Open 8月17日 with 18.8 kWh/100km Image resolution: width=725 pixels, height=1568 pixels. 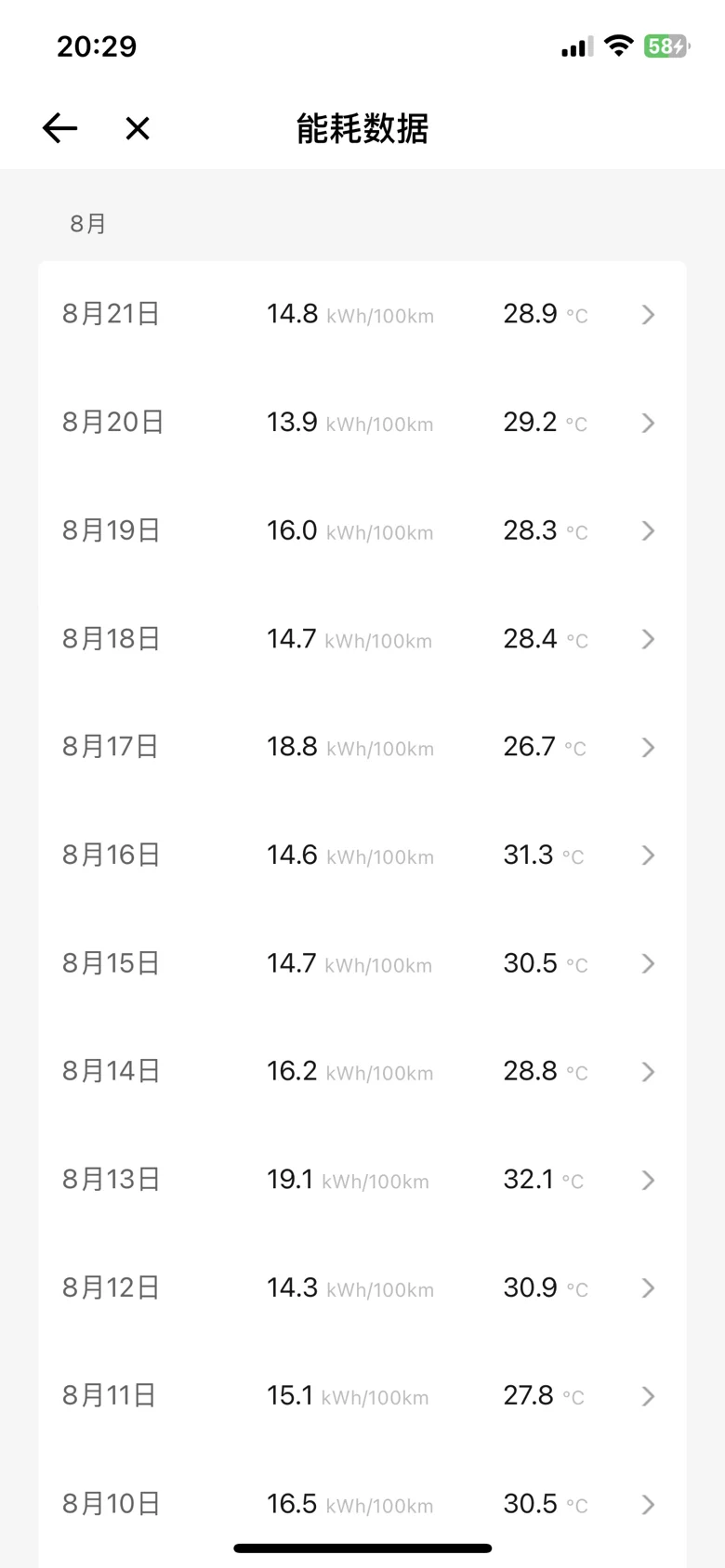pos(362,747)
